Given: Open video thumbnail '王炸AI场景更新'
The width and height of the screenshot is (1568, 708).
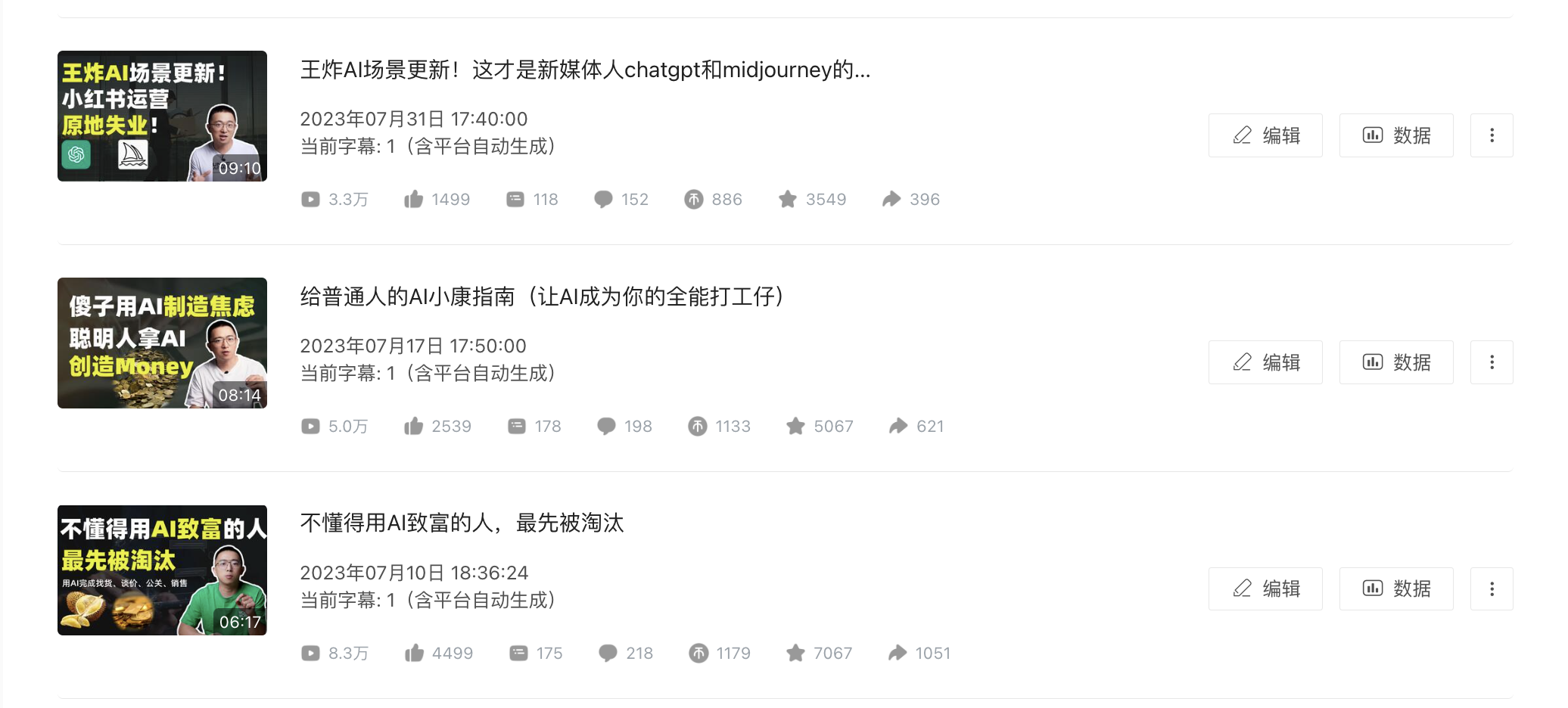Looking at the screenshot, I should (162, 116).
